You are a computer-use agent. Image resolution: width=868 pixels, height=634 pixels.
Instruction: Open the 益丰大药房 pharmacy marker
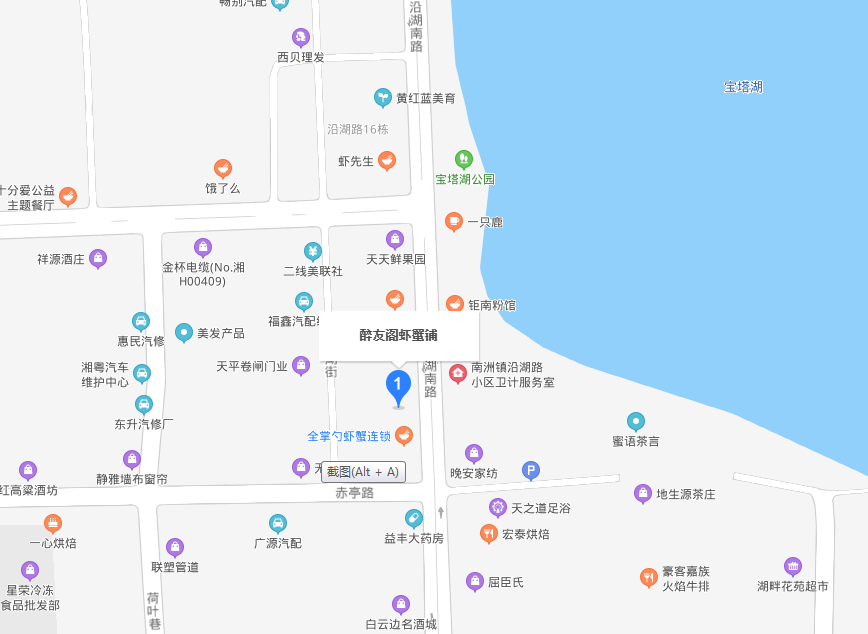413,518
